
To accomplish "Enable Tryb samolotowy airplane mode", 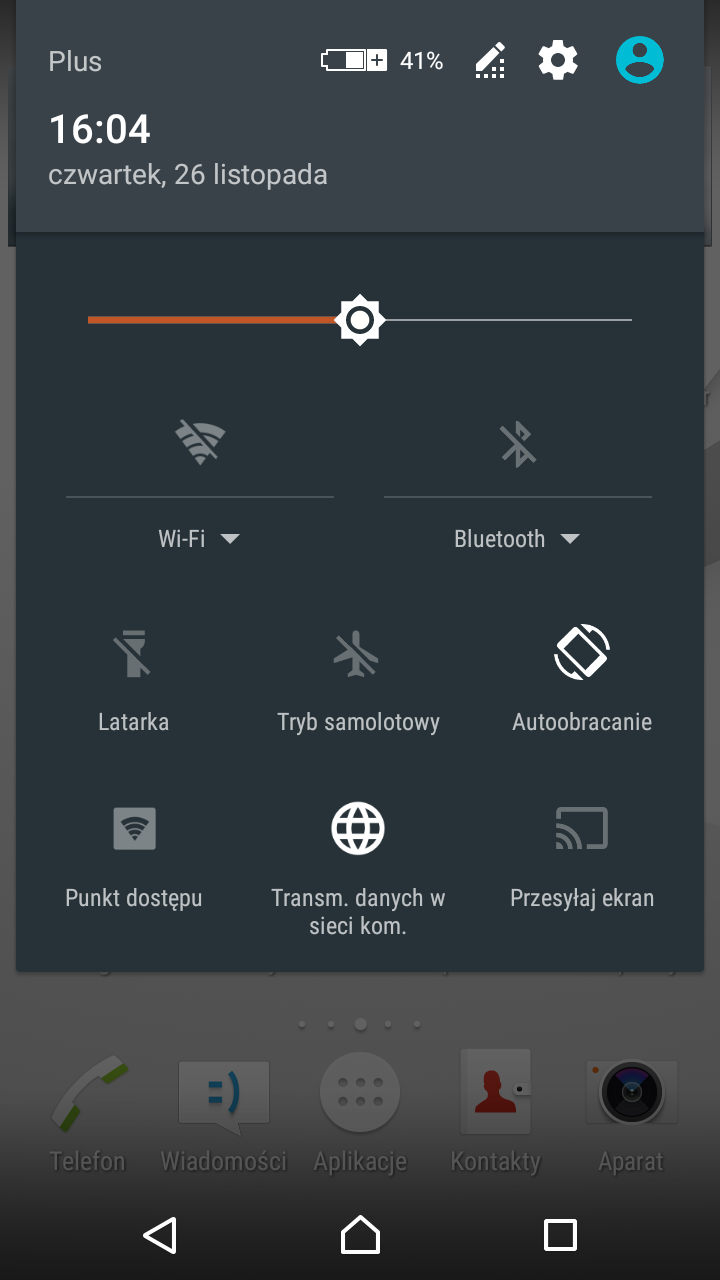I will [x=357, y=655].
